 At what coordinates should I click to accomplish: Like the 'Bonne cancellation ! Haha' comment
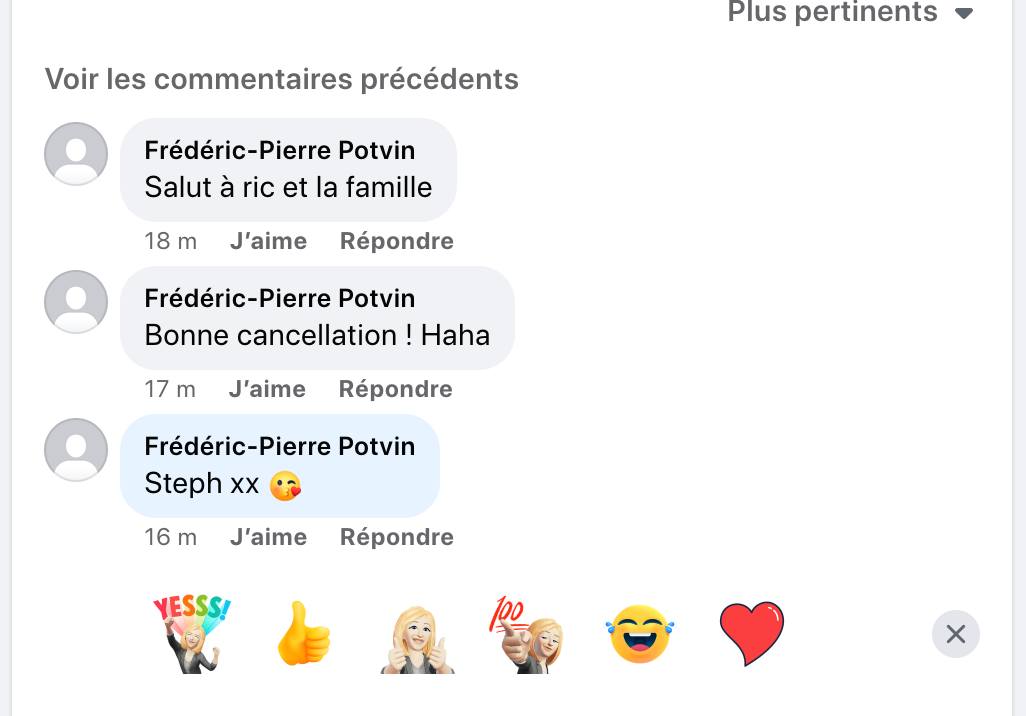267,389
